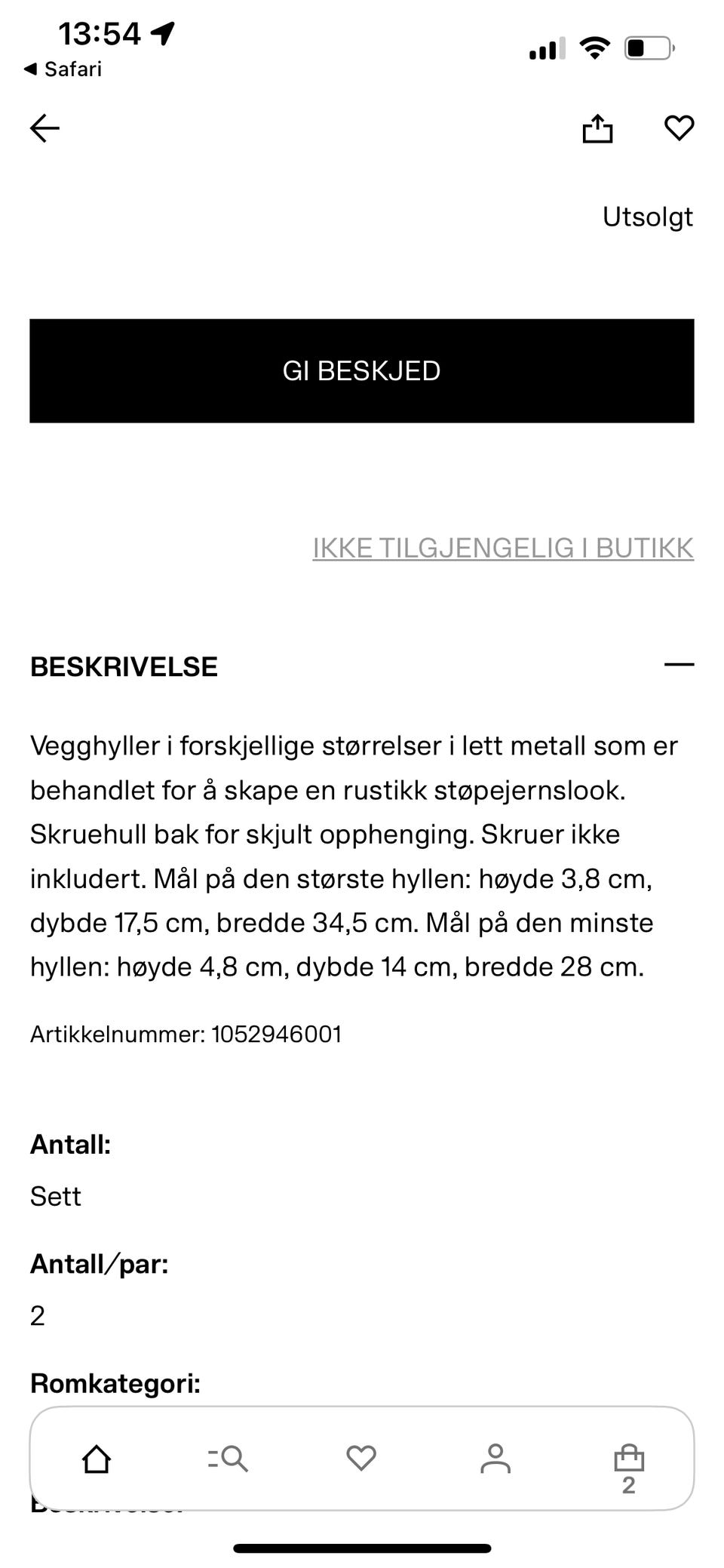724x1568 pixels.
Task: Select the article number 1052946001 text
Action: point(186,1034)
